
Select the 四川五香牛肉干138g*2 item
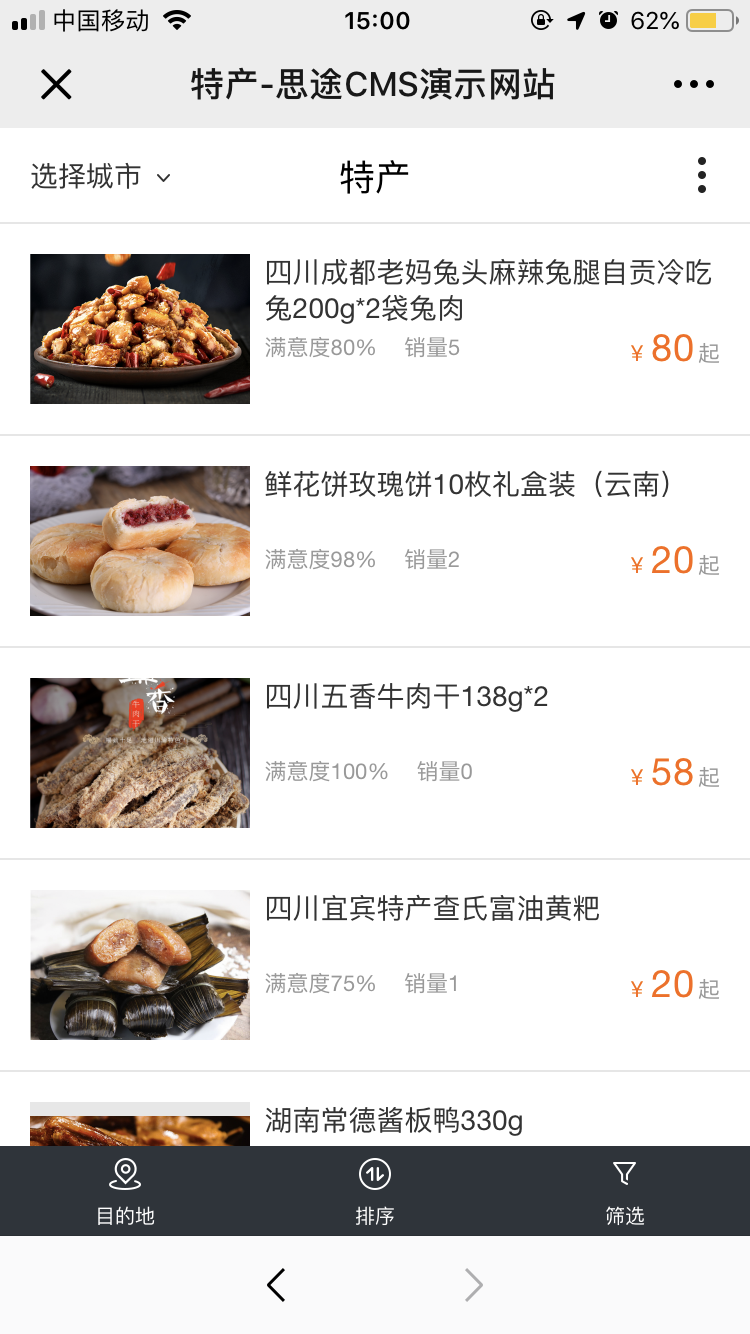[x=406, y=697]
